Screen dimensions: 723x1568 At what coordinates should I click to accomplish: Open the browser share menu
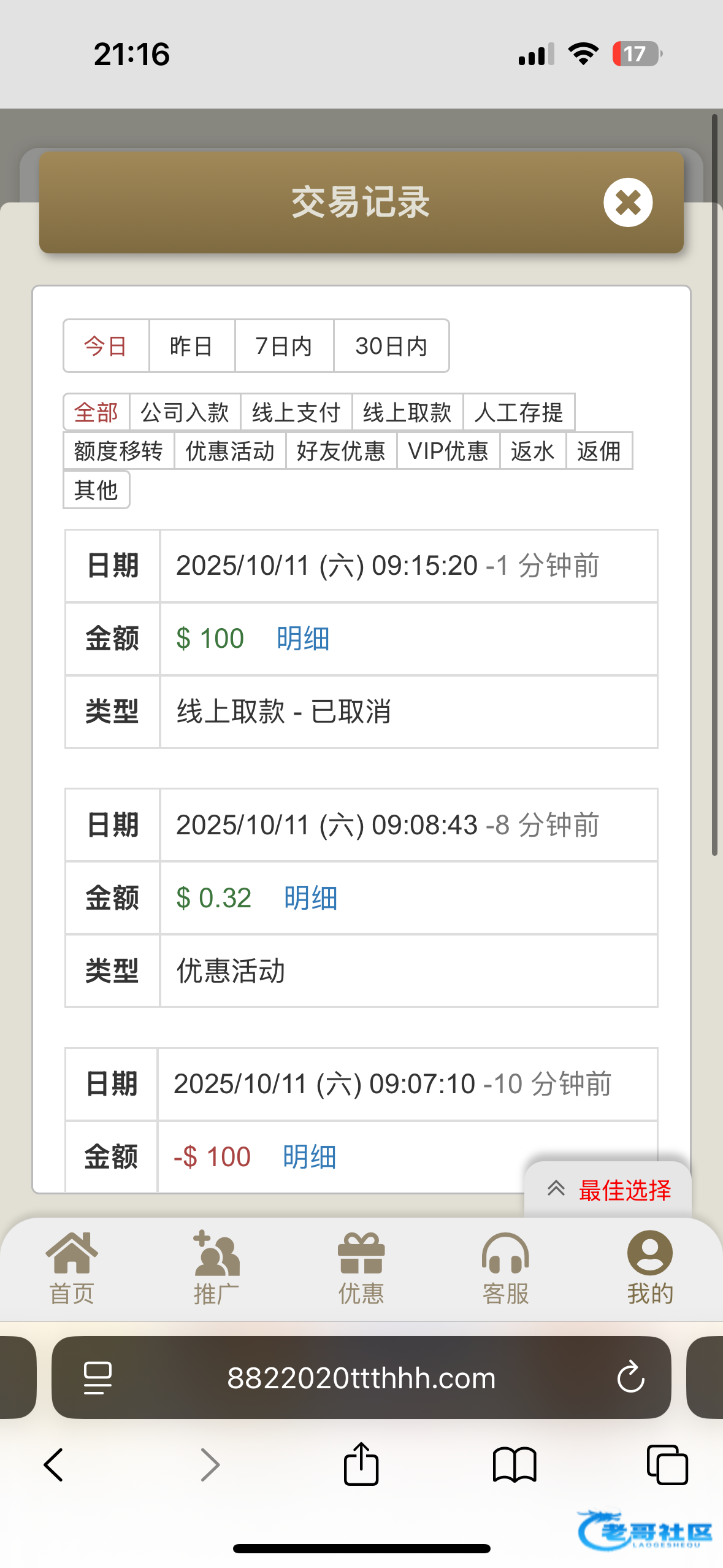click(x=361, y=1465)
